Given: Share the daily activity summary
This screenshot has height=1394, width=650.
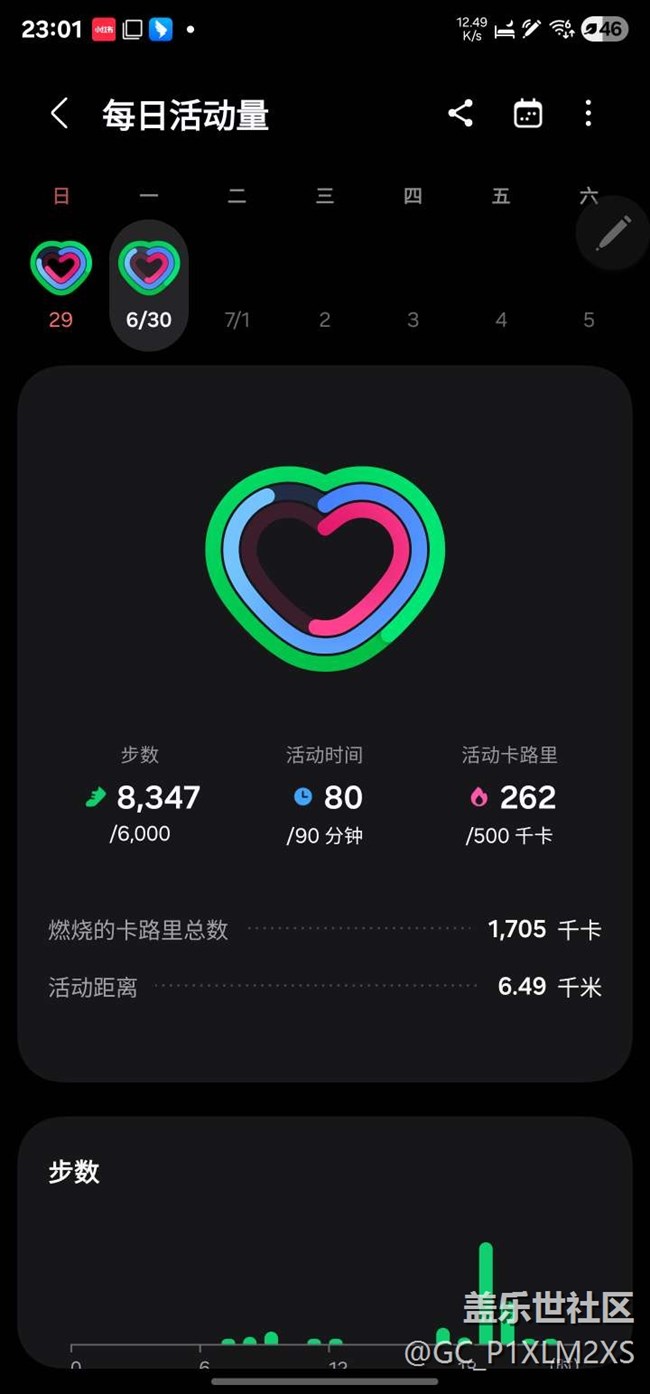Looking at the screenshot, I should point(460,113).
